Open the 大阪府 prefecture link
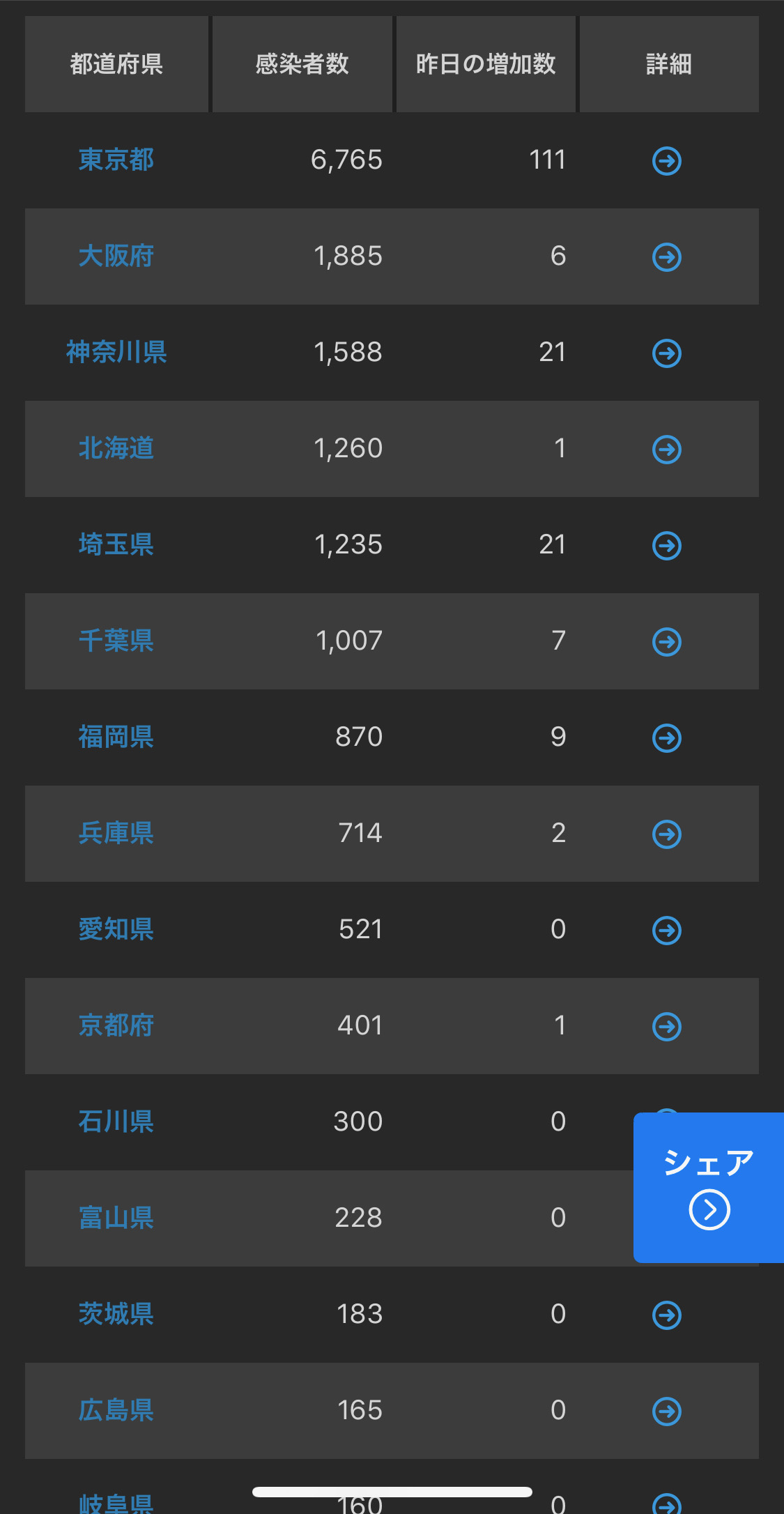The image size is (784, 1514). coord(116,256)
